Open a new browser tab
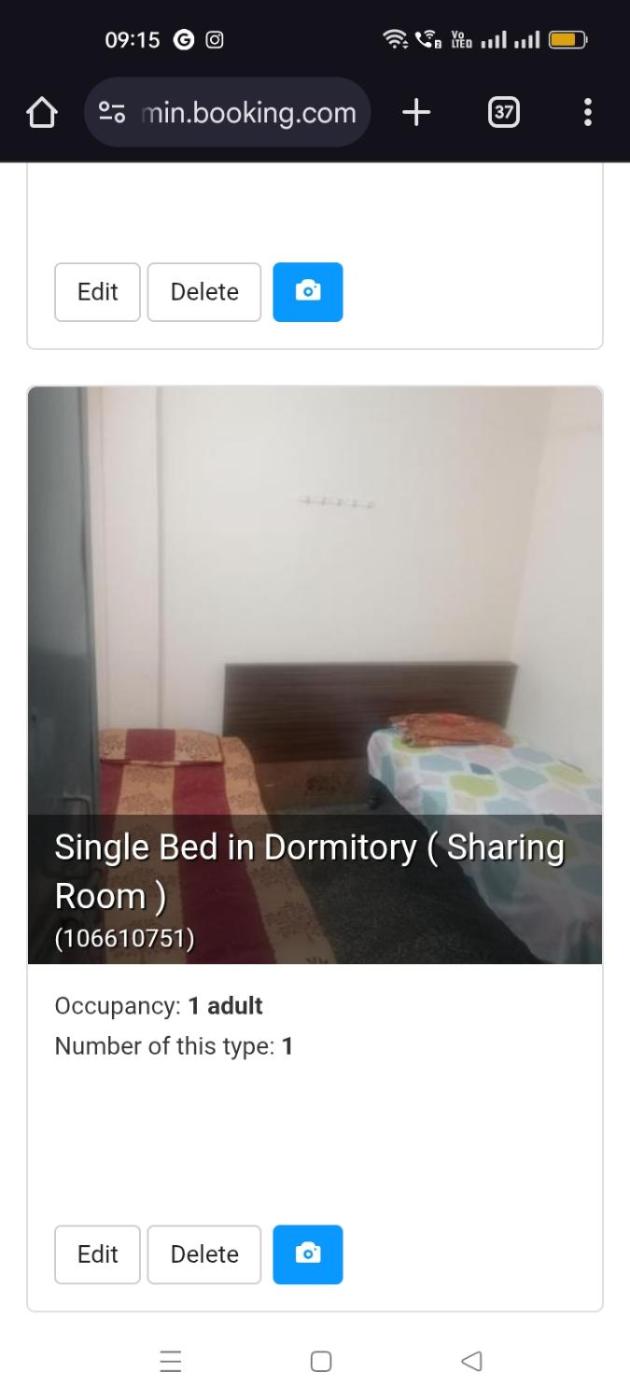630x1400 pixels. (x=416, y=113)
